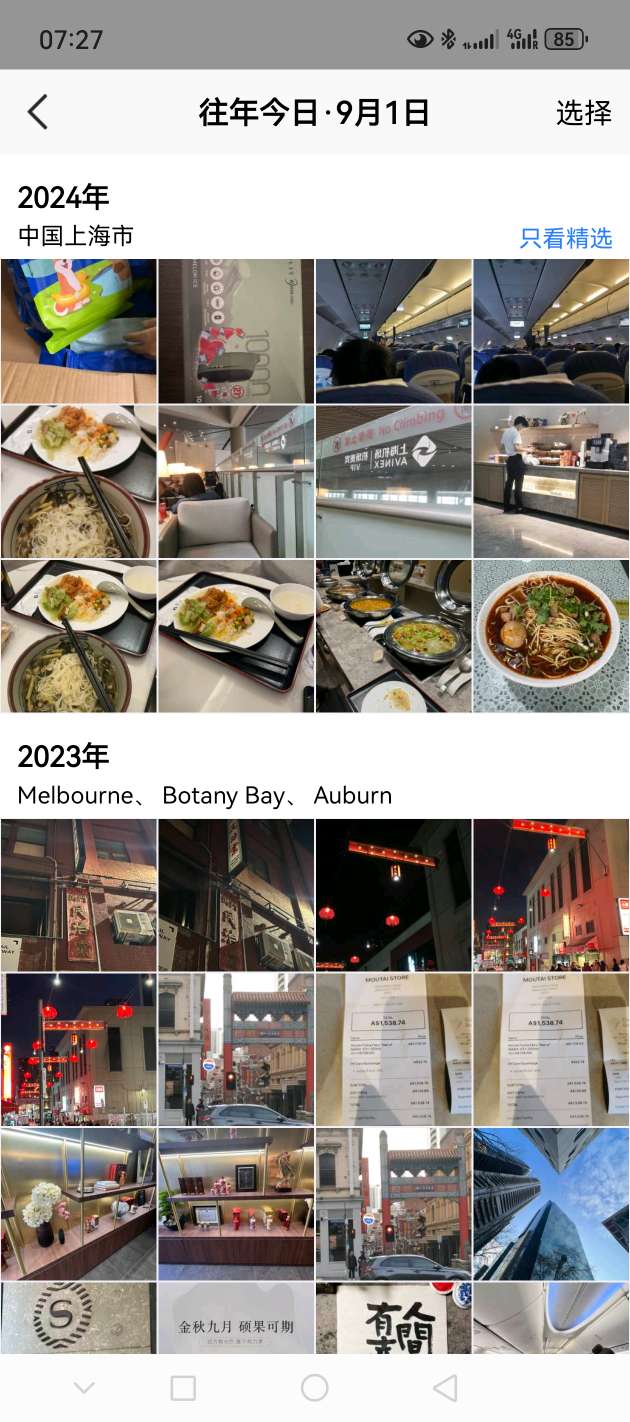Open the 2023 airplane cabin ceiling photo
The width and height of the screenshot is (630, 1422).
(x=550, y=1318)
